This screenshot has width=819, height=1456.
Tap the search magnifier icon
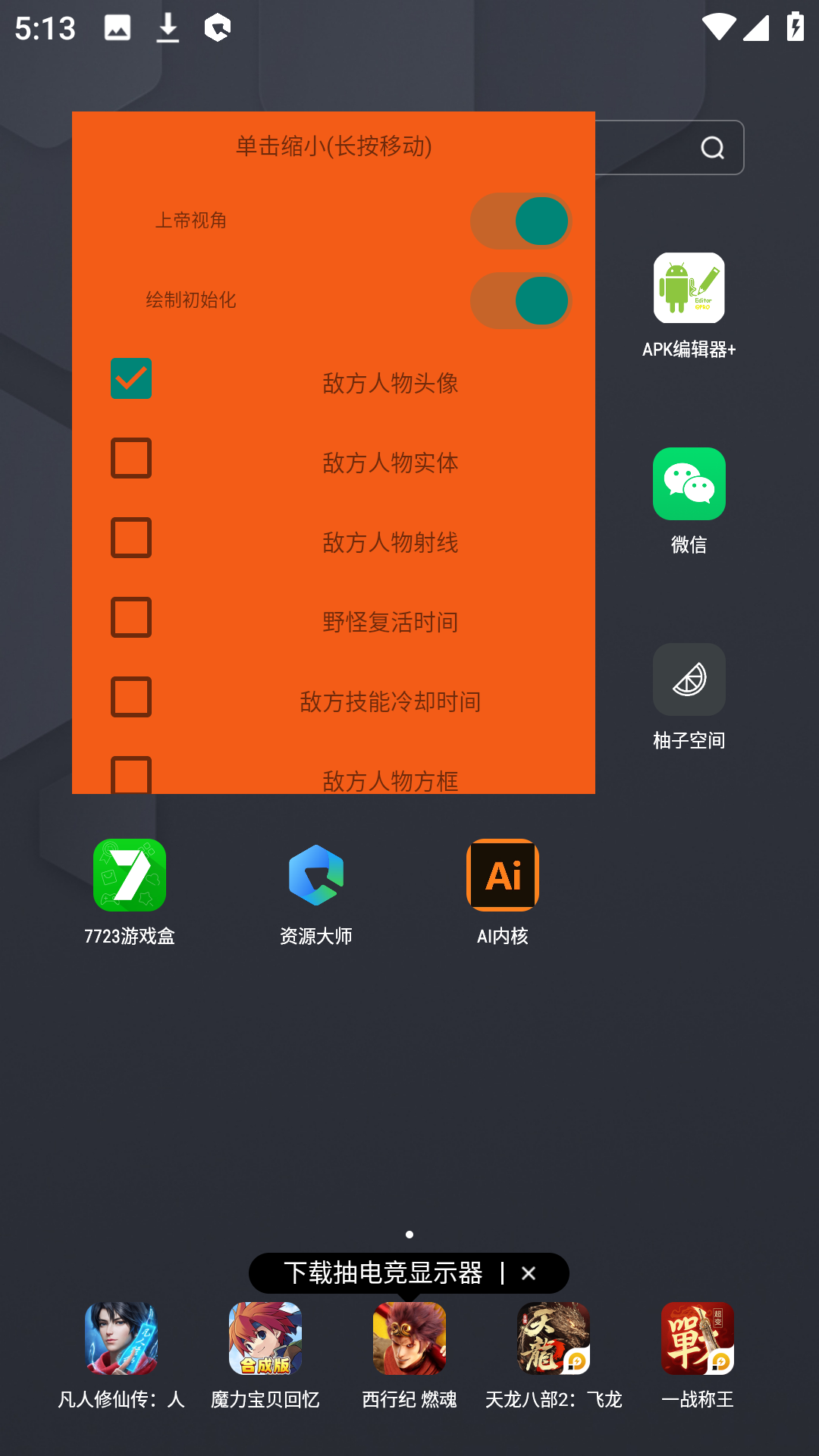pyautogui.click(x=711, y=147)
